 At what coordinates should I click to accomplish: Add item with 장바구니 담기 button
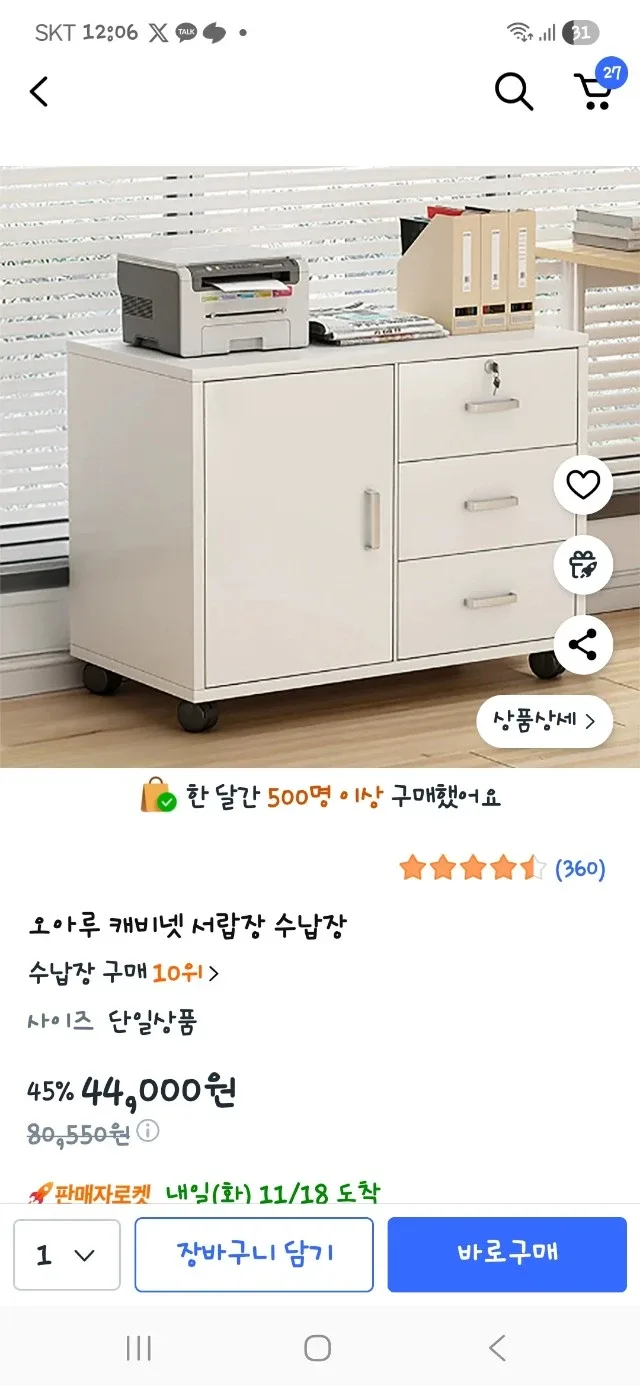[254, 1254]
